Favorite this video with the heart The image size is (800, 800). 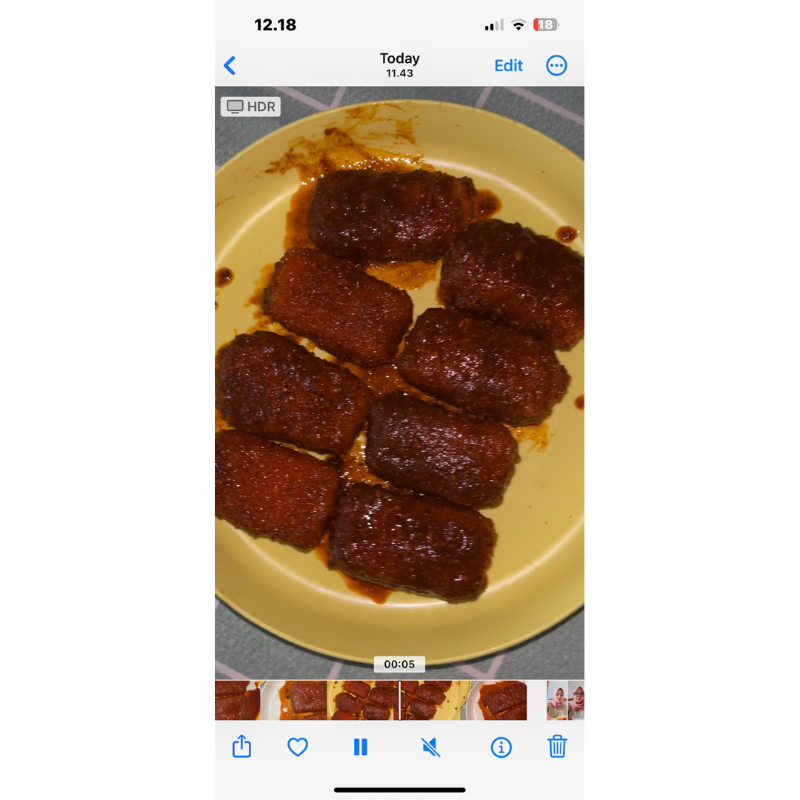pos(298,746)
